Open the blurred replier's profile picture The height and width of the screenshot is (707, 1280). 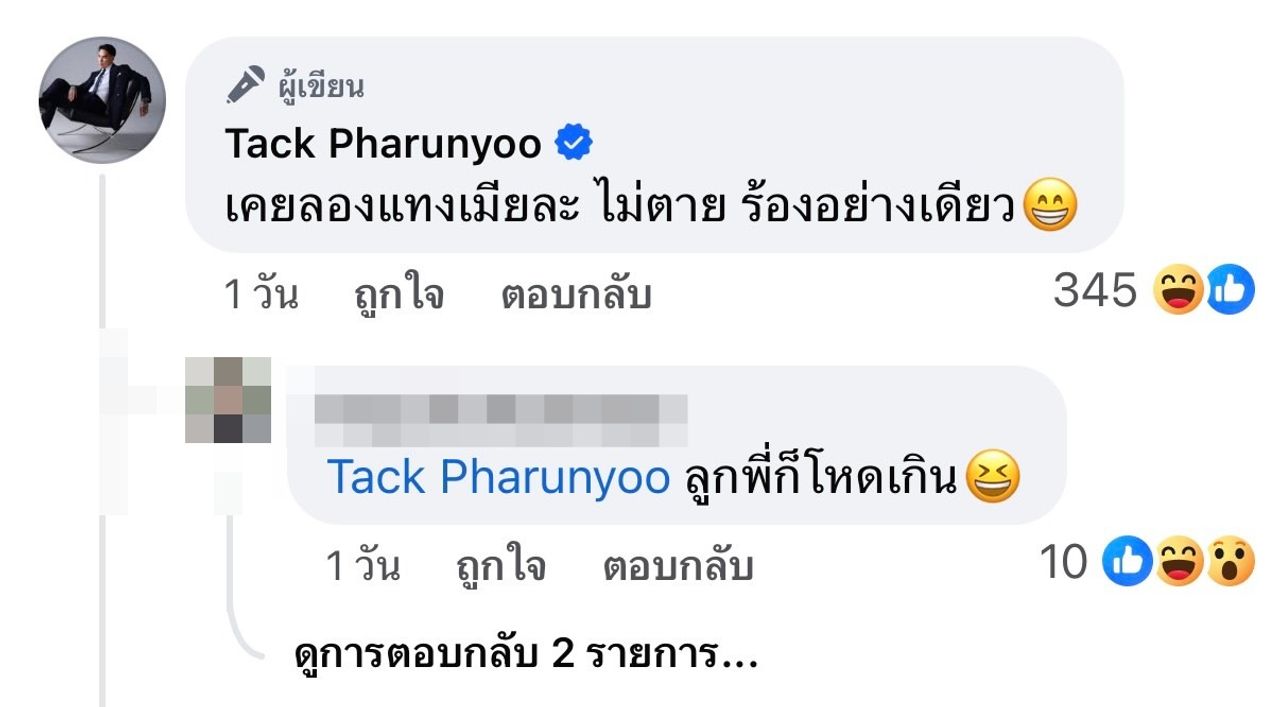click(x=229, y=400)
